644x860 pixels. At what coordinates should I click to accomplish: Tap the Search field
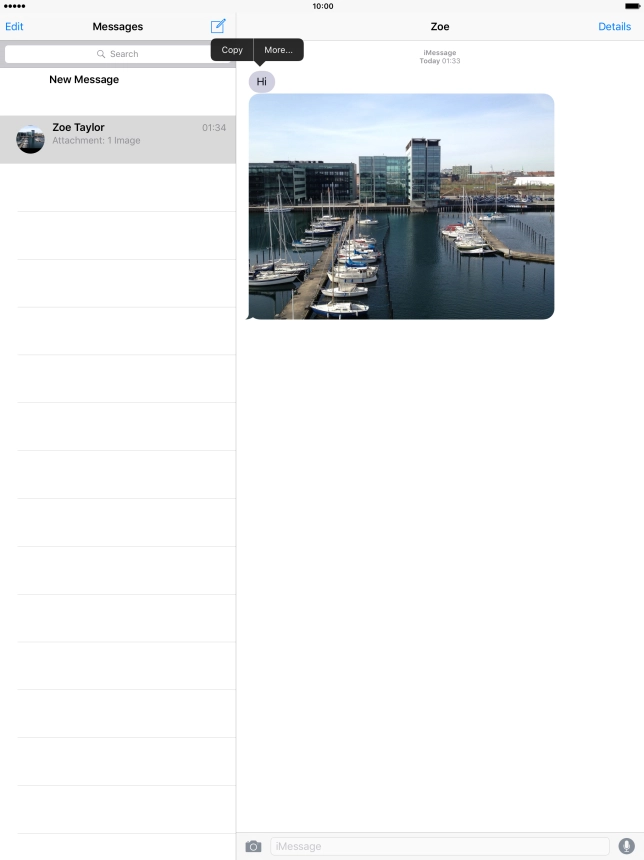click(118, 54)
